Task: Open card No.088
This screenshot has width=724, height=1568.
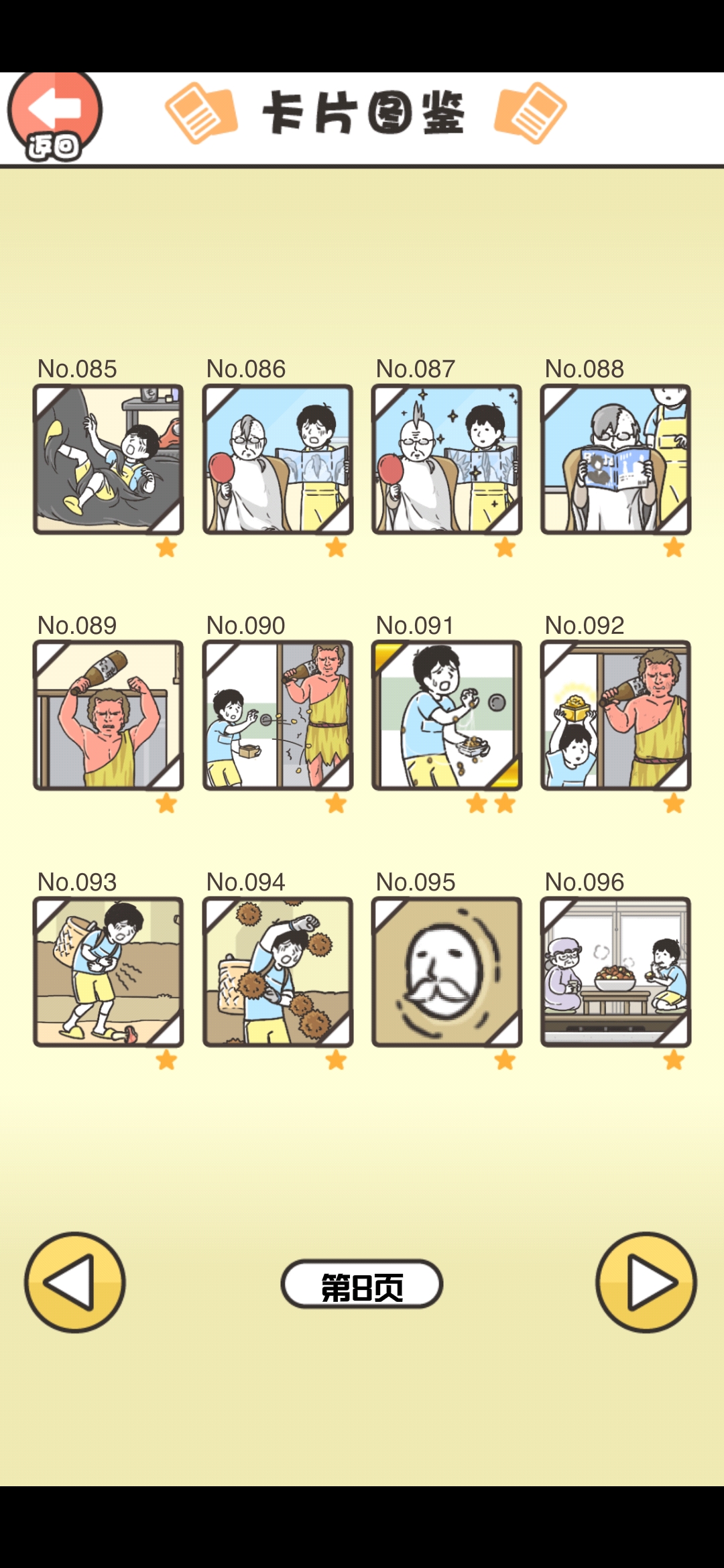Action: (615, 460)
